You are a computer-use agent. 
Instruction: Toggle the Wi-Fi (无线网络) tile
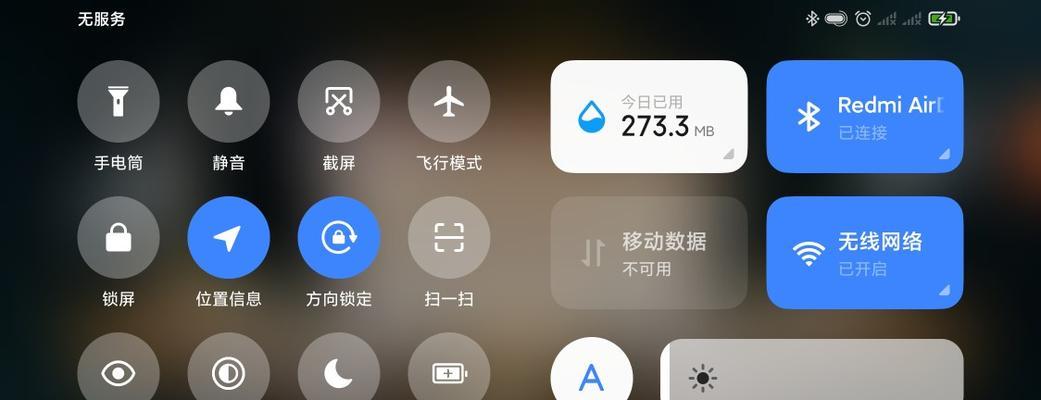click(x=864, y=252)
